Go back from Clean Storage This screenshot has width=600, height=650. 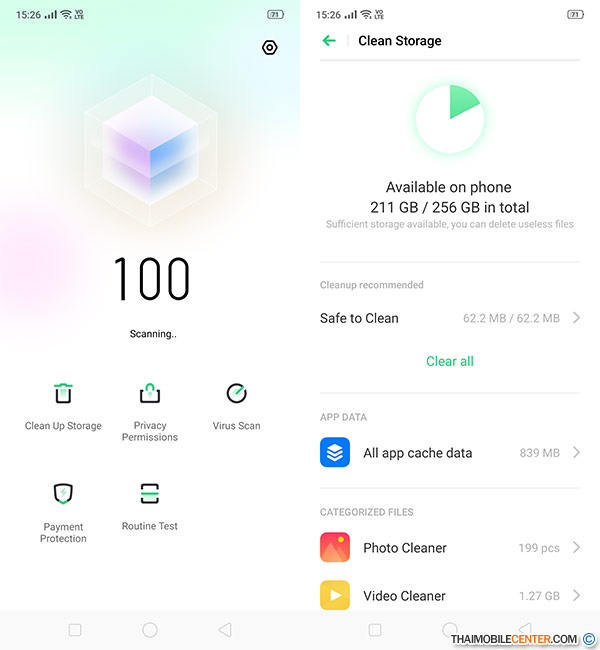(x=329, y=41)
